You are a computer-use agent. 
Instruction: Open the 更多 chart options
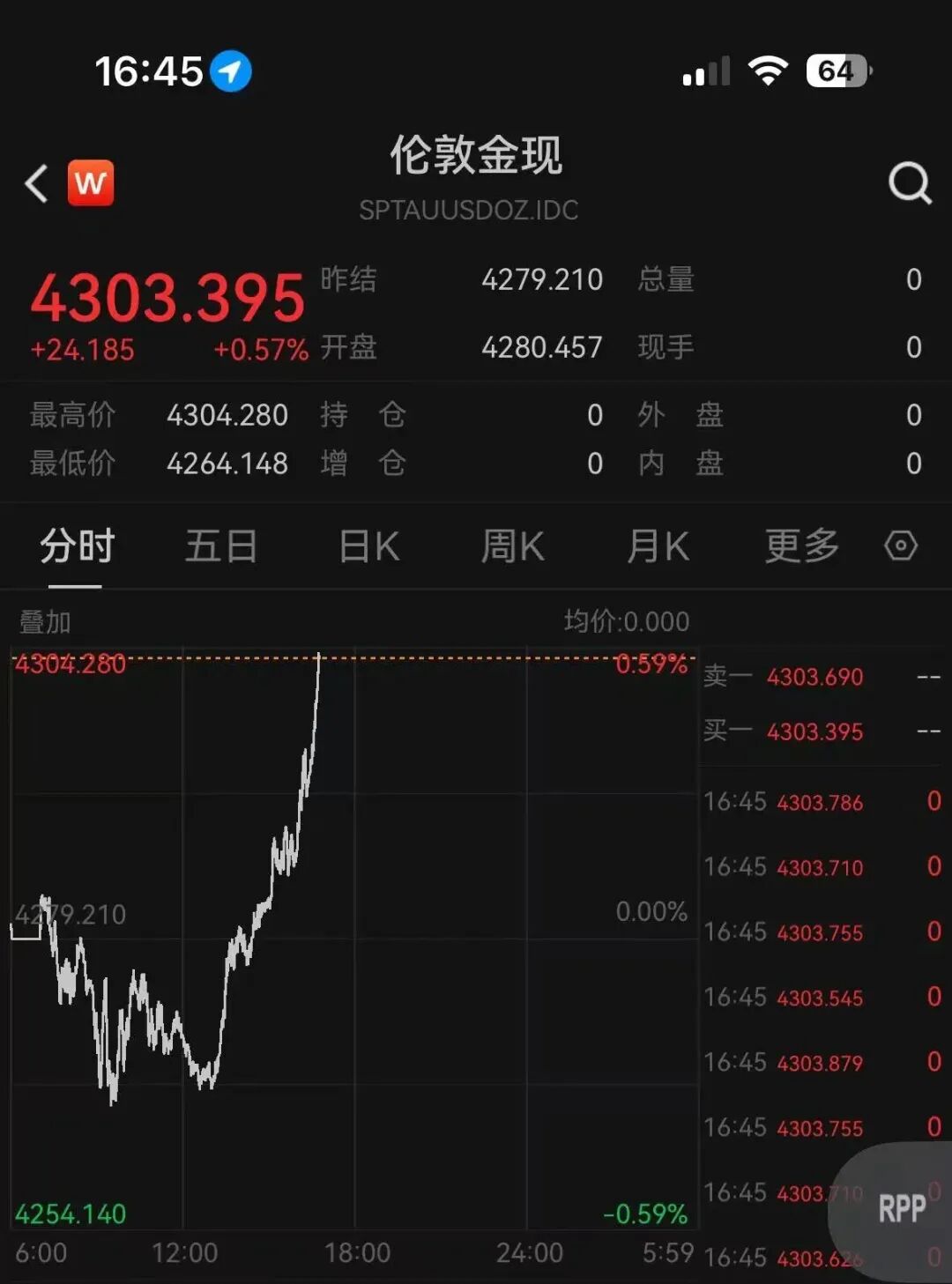click(x=801, y=546)
